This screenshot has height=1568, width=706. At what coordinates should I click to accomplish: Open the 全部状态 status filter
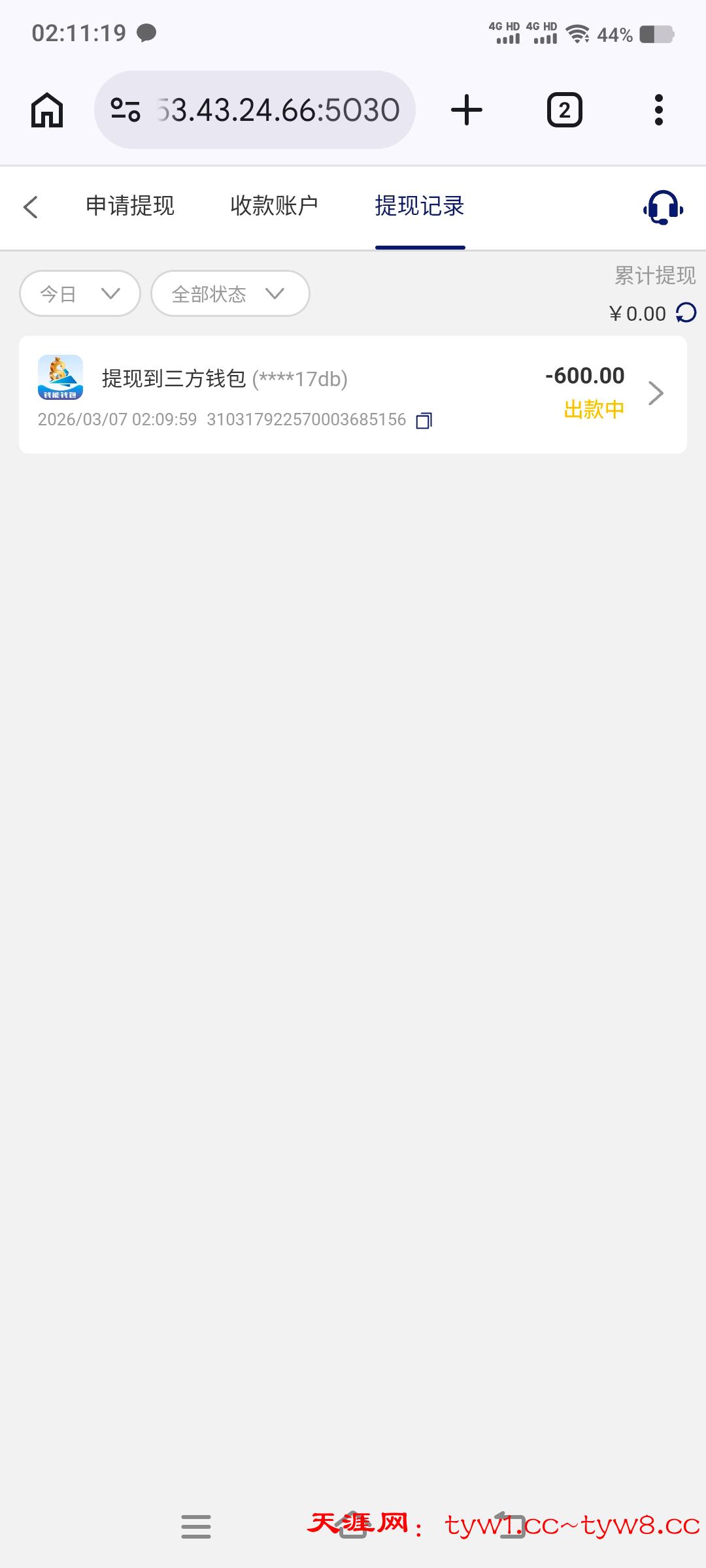click(229, 294)
